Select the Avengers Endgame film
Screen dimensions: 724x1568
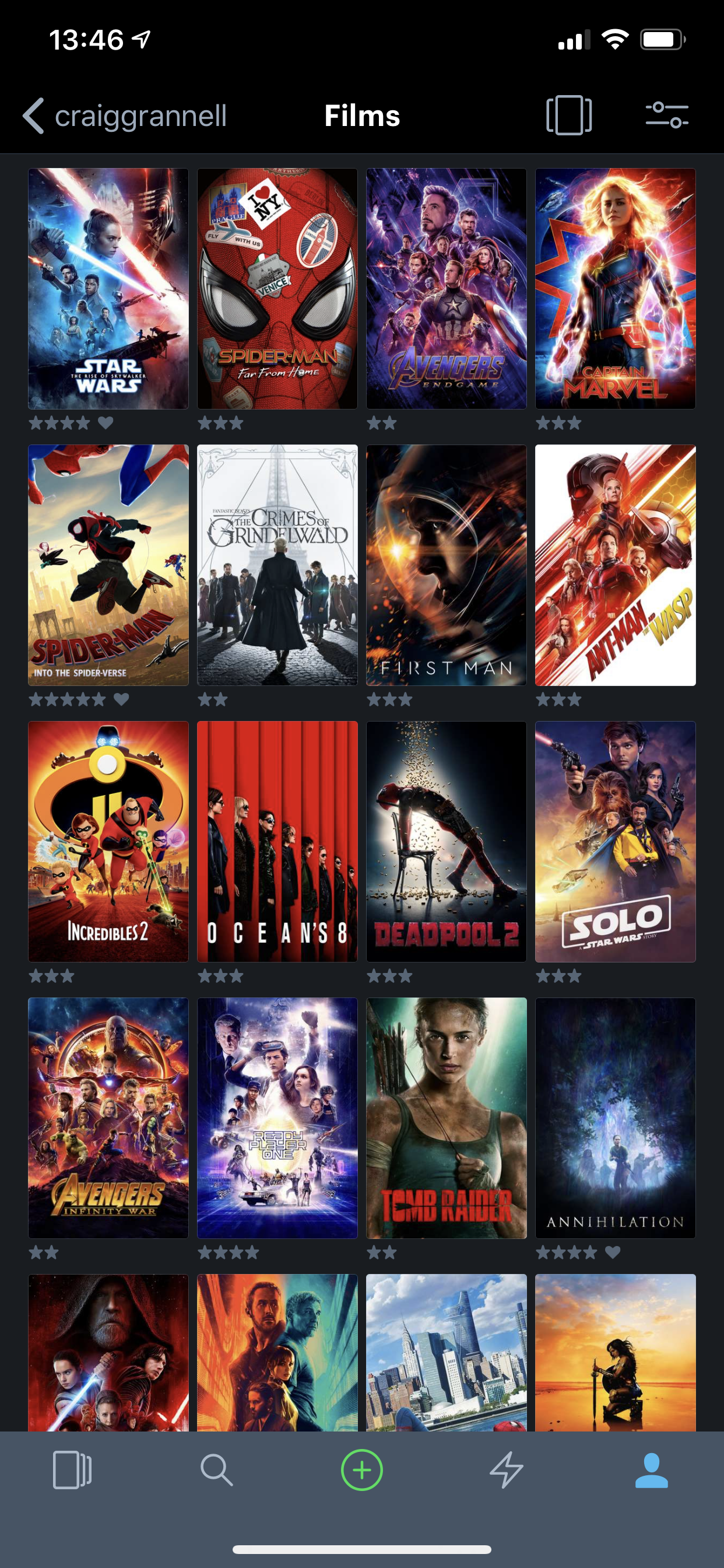click(447, 289)
